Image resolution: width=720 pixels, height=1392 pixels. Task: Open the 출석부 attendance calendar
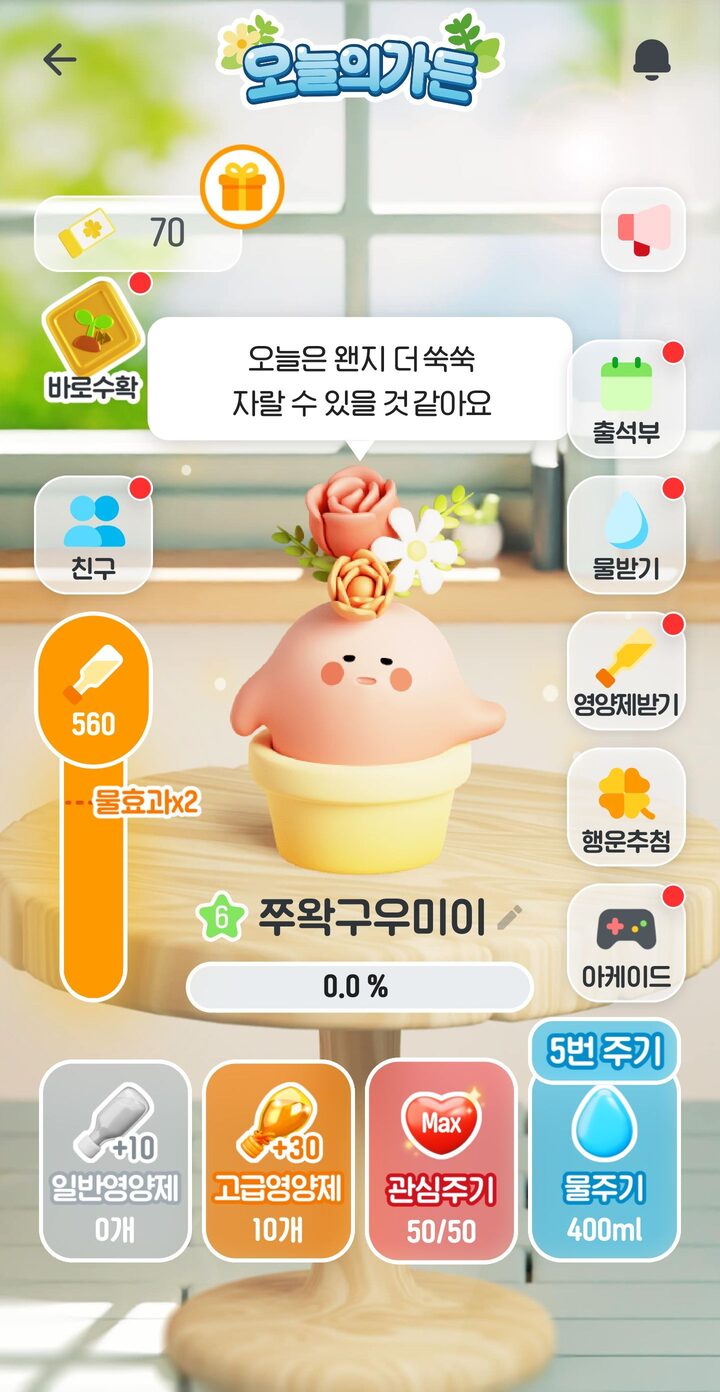tap(626, 399)
